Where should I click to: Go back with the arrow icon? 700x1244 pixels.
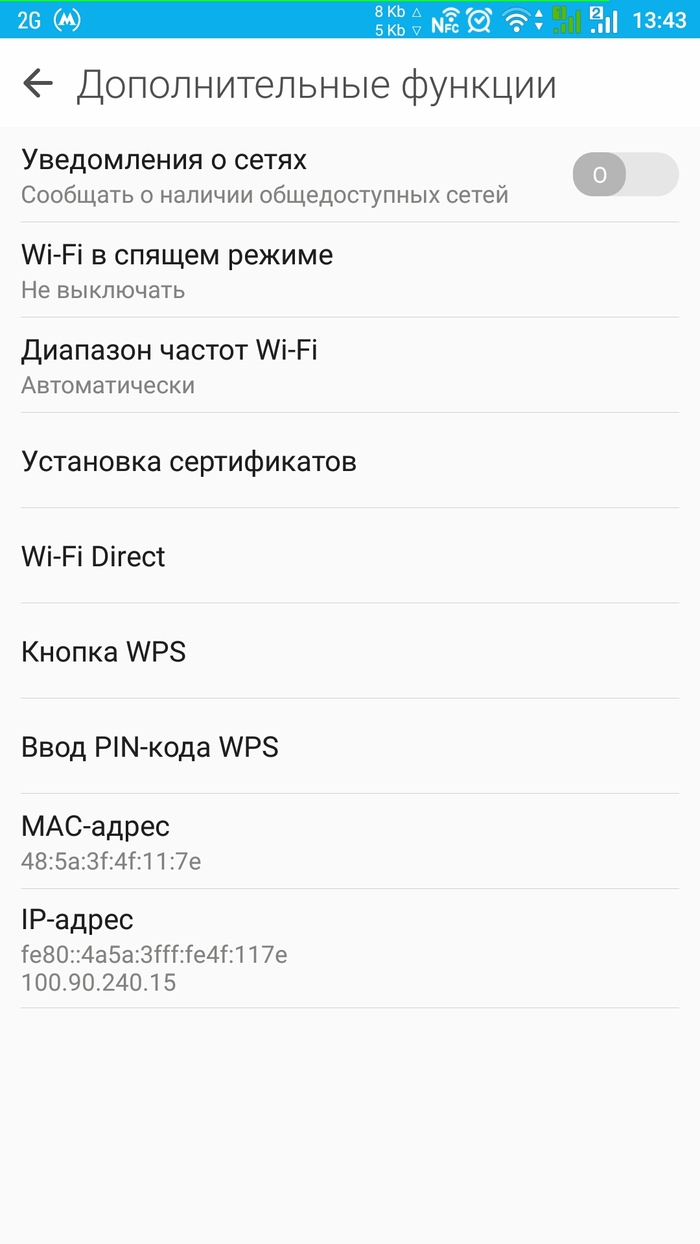coord(38,84)
